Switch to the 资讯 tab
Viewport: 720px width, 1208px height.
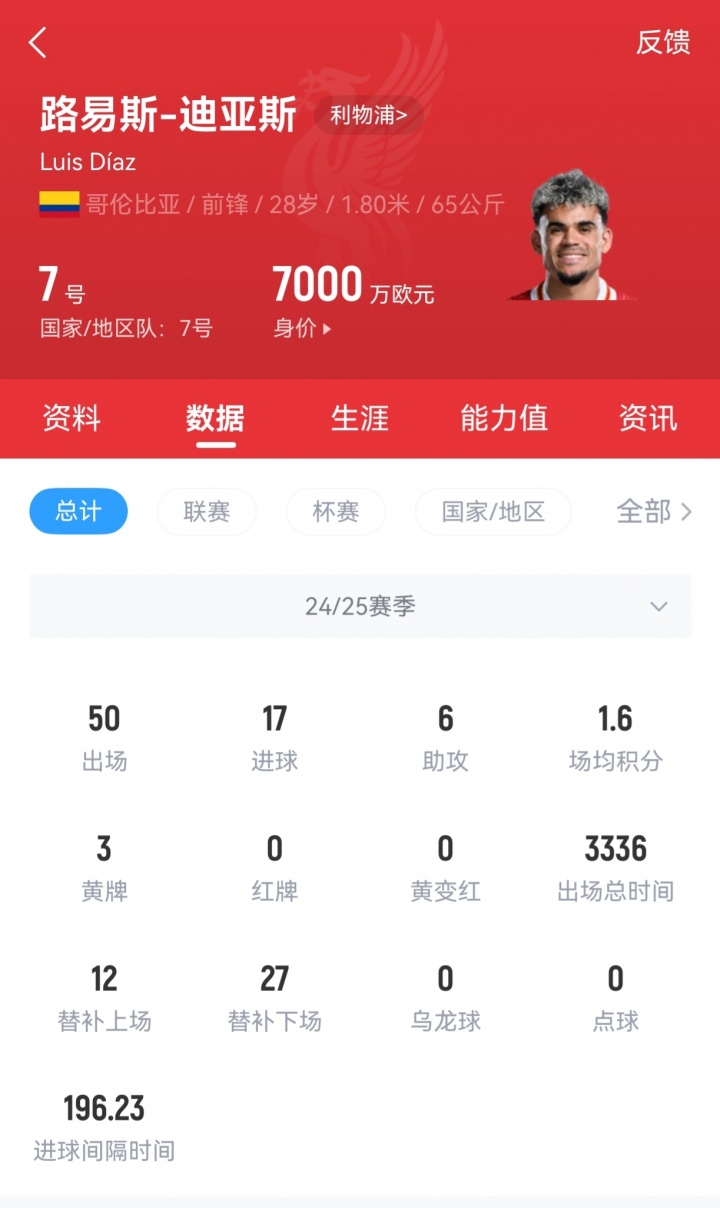tap(648, 418)
